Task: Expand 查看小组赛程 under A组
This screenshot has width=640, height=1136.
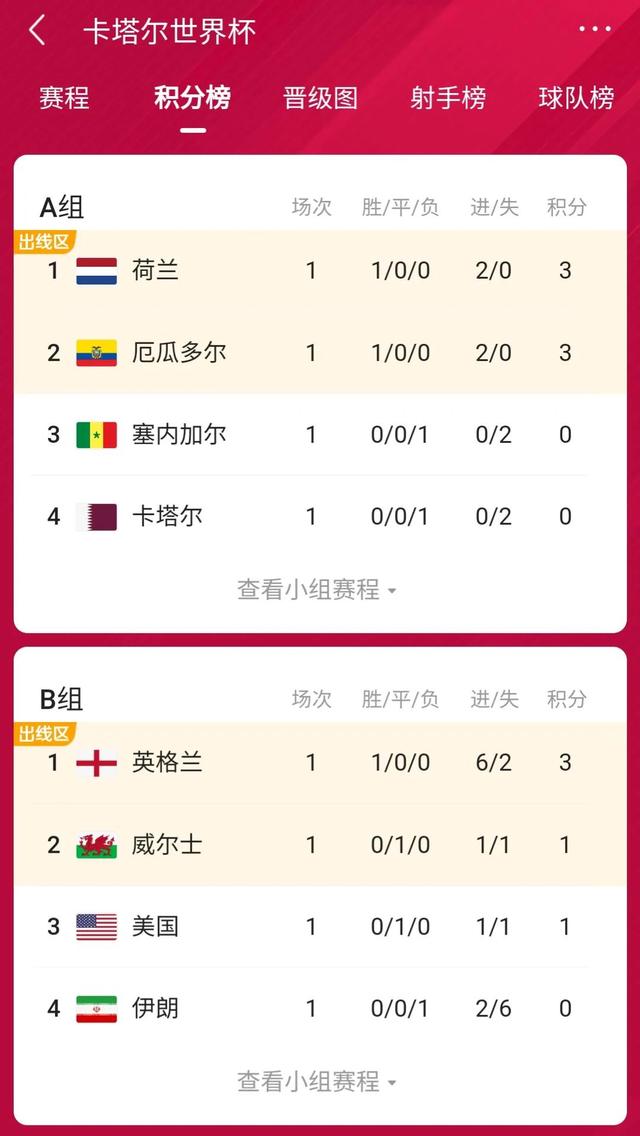Action: 318,590
